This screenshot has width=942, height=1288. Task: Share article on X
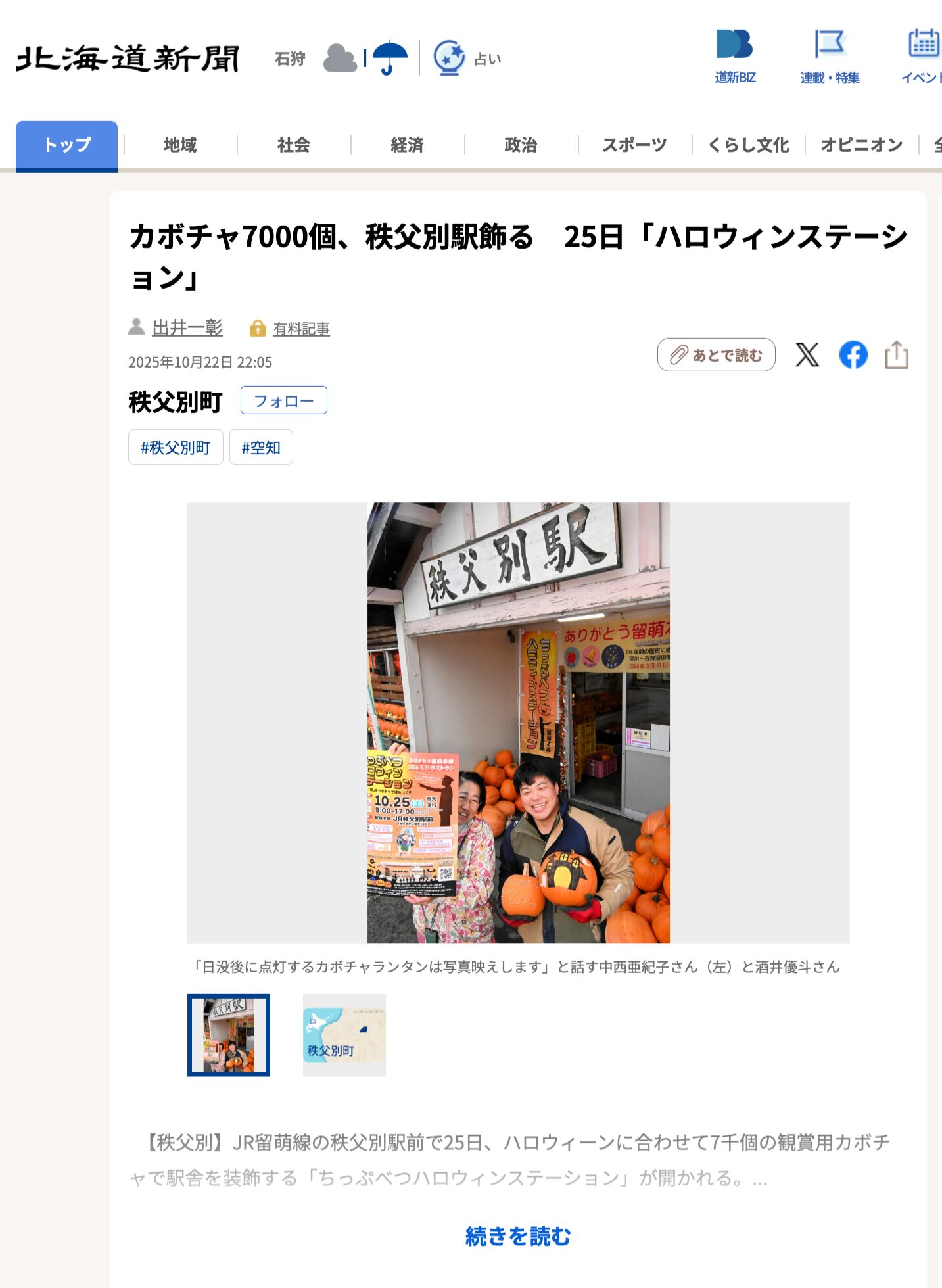pyautogui.click(x=807, y=355)
